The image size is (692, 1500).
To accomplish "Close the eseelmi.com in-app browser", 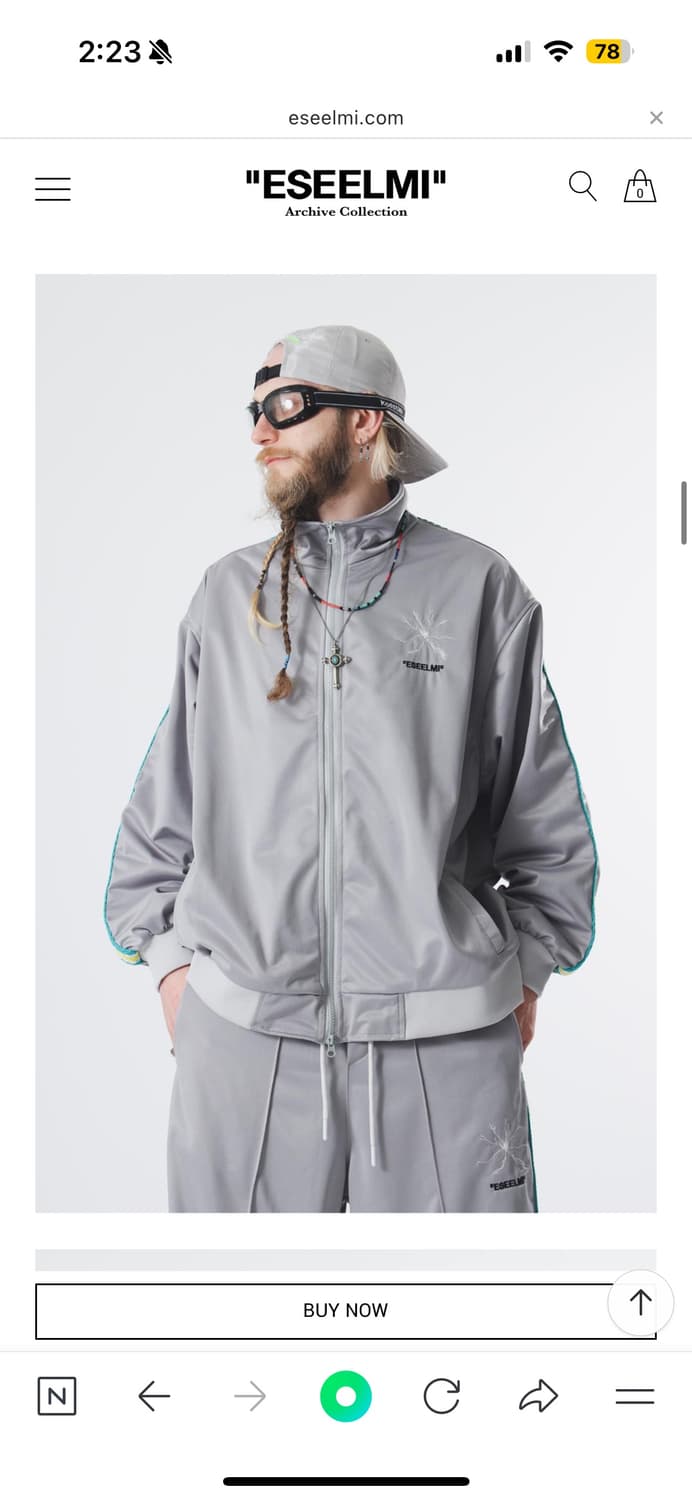I will click(656, 118).
